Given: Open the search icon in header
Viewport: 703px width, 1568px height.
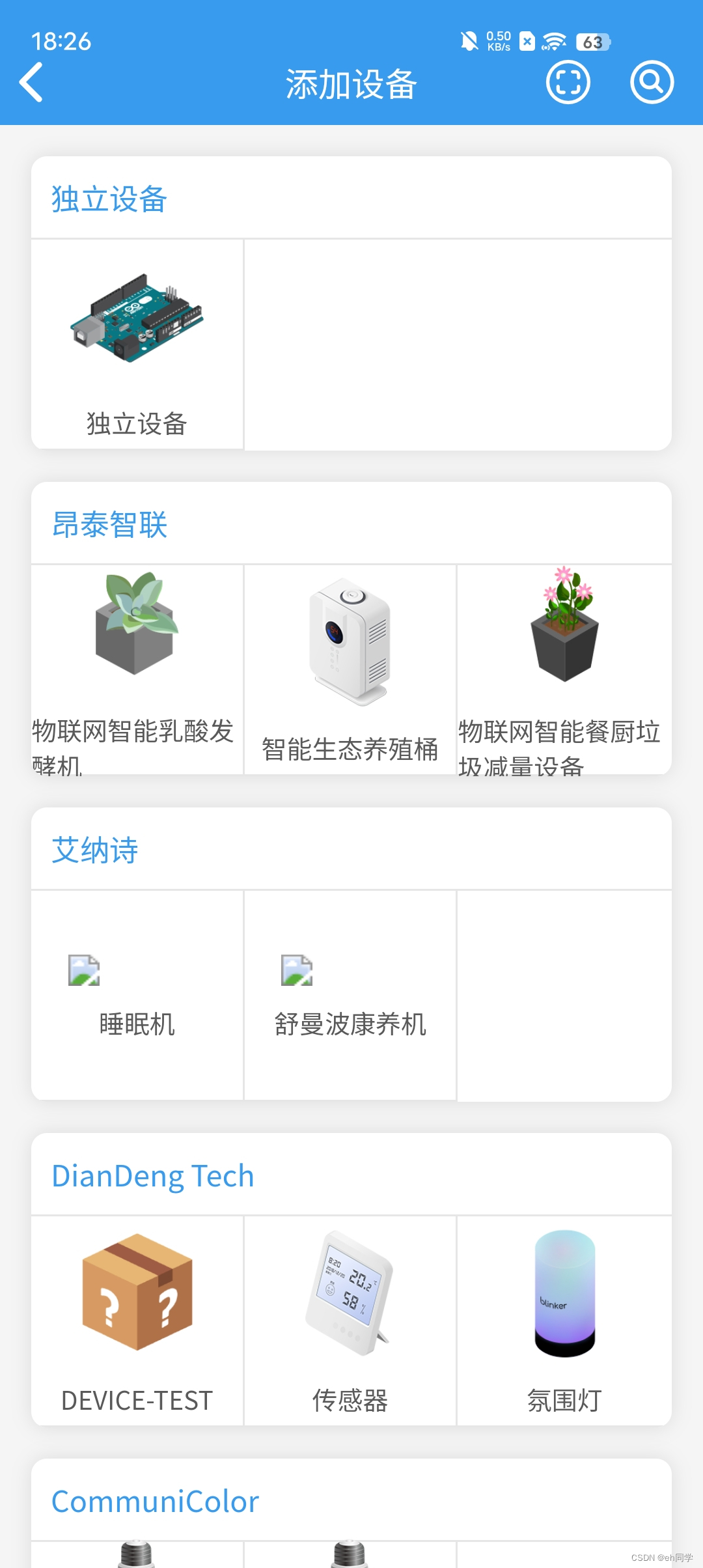Looking at the screenshot, I should pos(652,82).
